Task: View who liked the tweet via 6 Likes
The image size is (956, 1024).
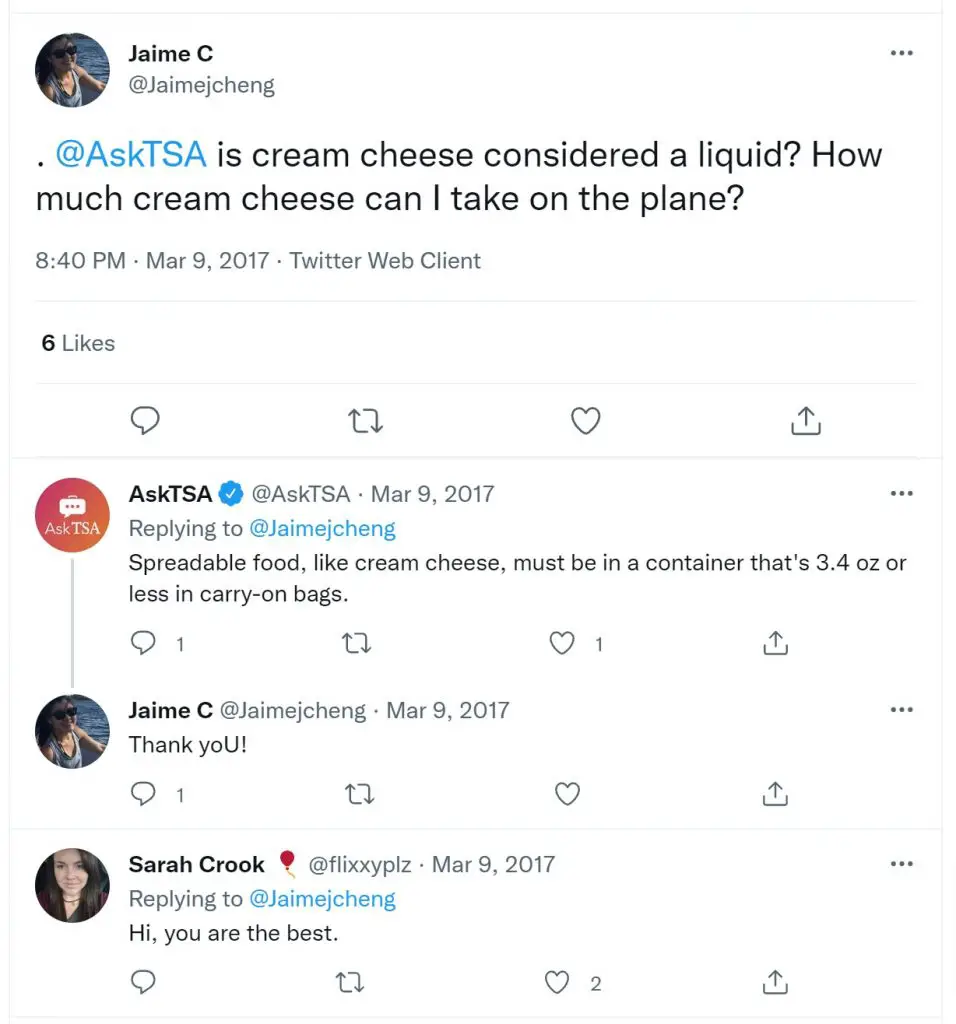Action: 77,342
